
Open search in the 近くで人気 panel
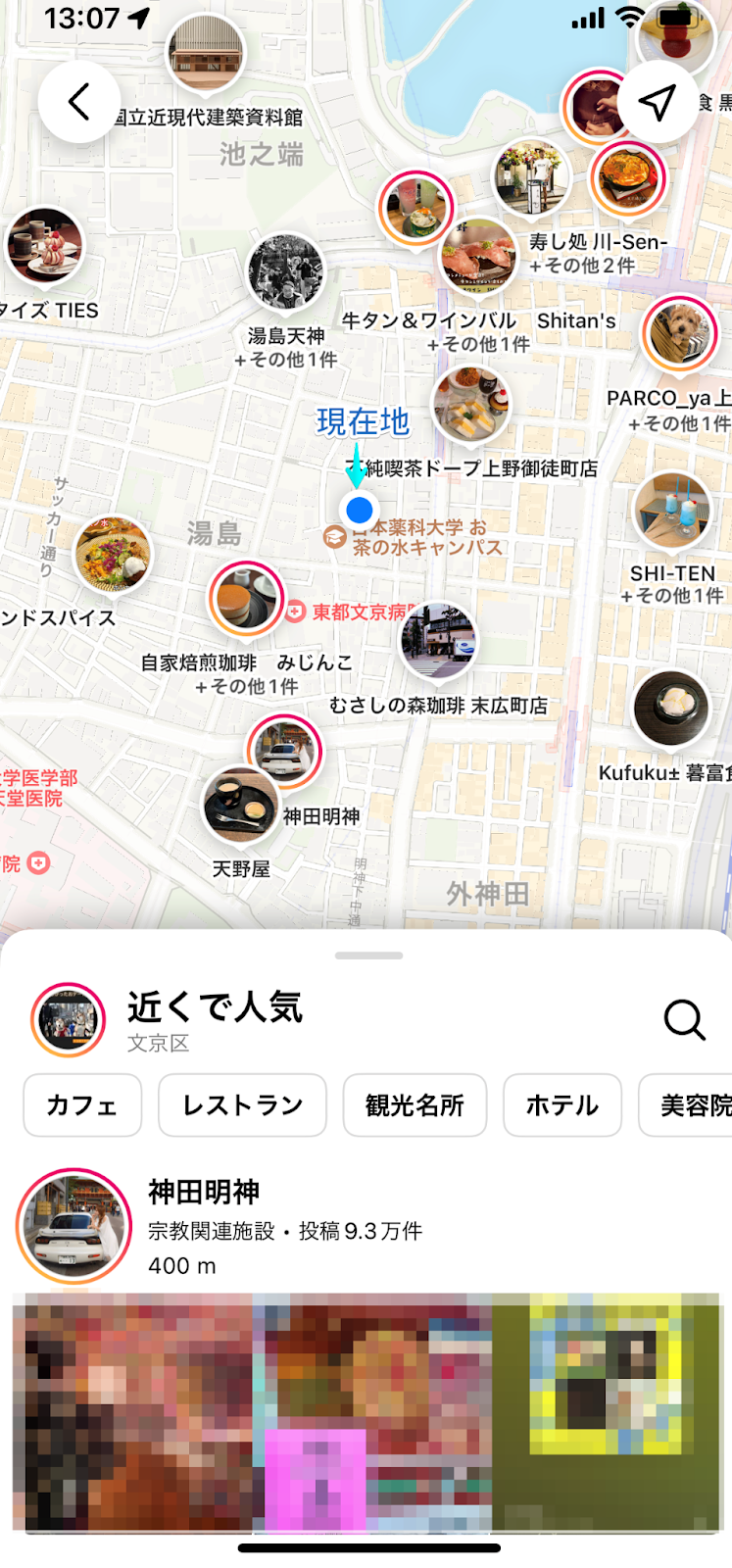point(684,1019)
